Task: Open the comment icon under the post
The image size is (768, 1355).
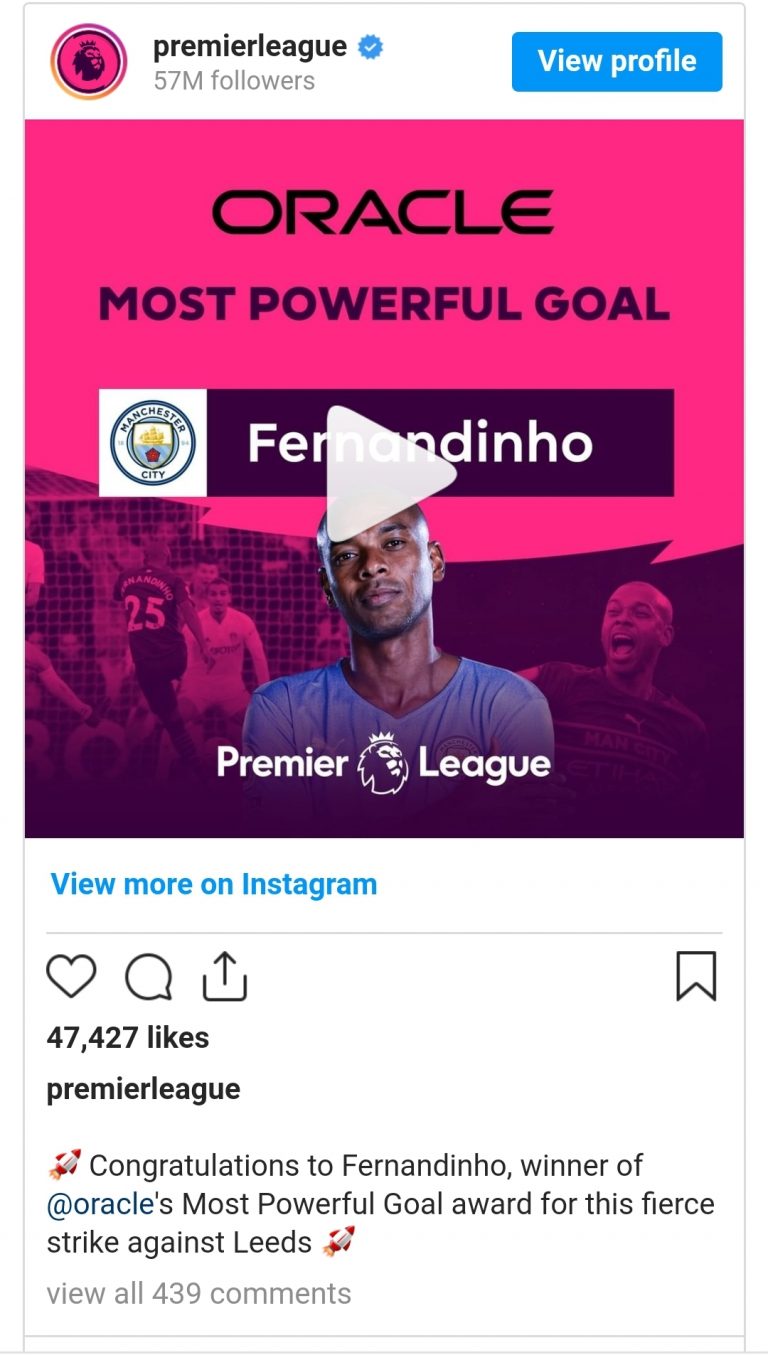Action: pyautogui.click(x=148, y=976)
